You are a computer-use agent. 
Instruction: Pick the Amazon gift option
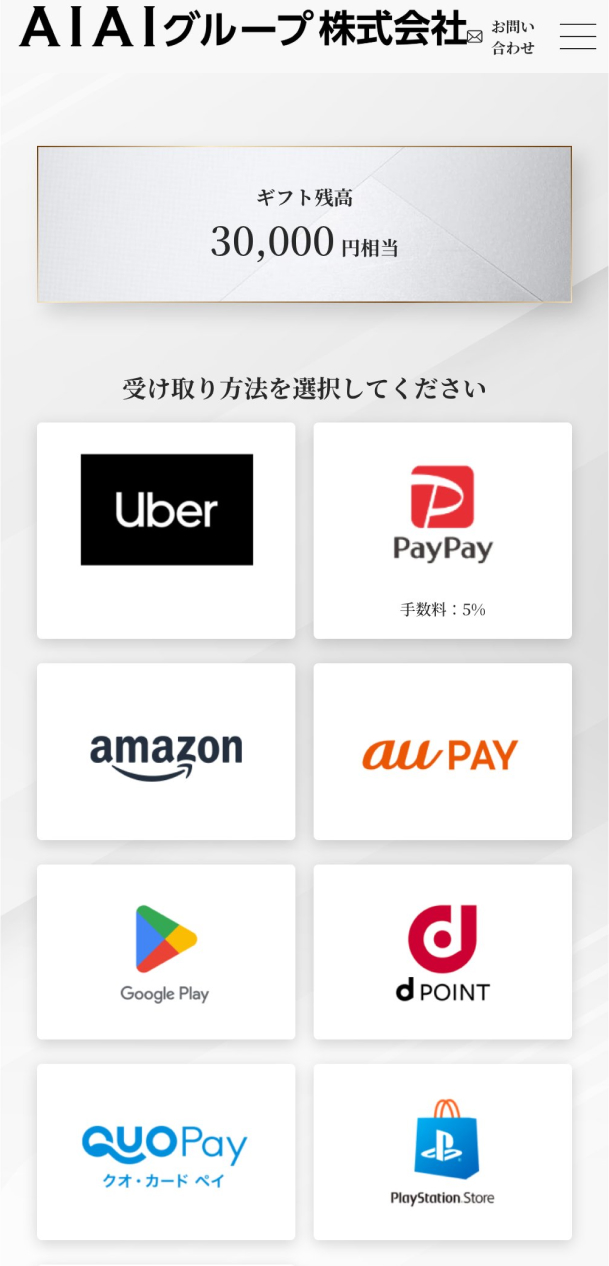166,752
